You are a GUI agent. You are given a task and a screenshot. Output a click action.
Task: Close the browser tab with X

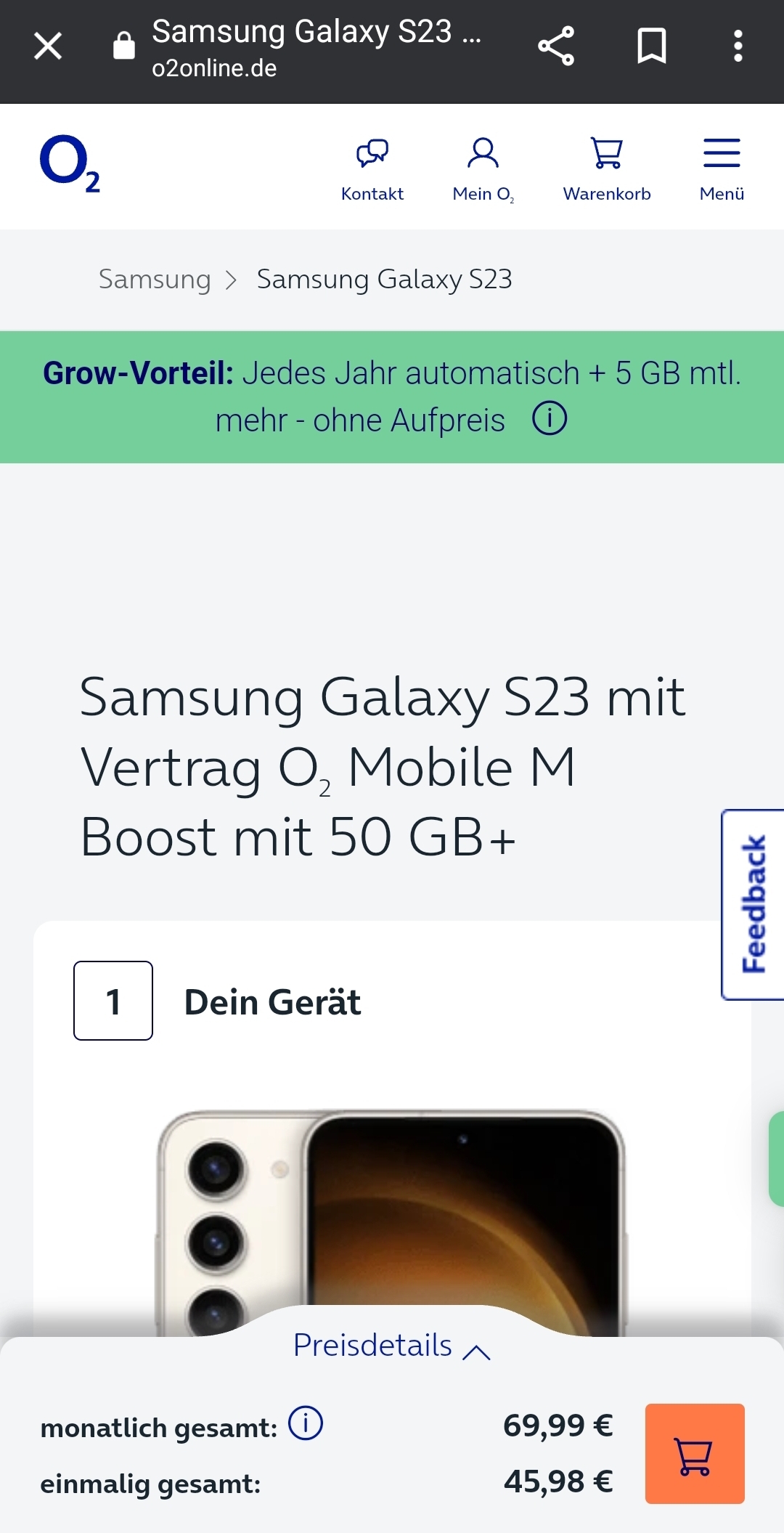(x=48, y=46)
